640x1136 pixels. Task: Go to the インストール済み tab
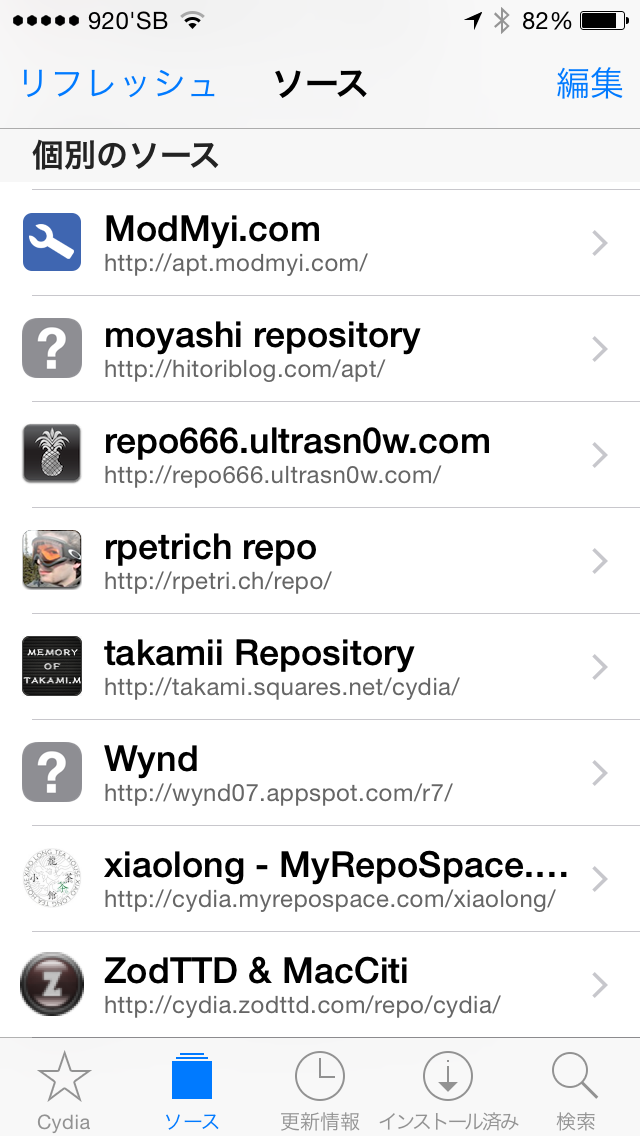click(448, 1089)
